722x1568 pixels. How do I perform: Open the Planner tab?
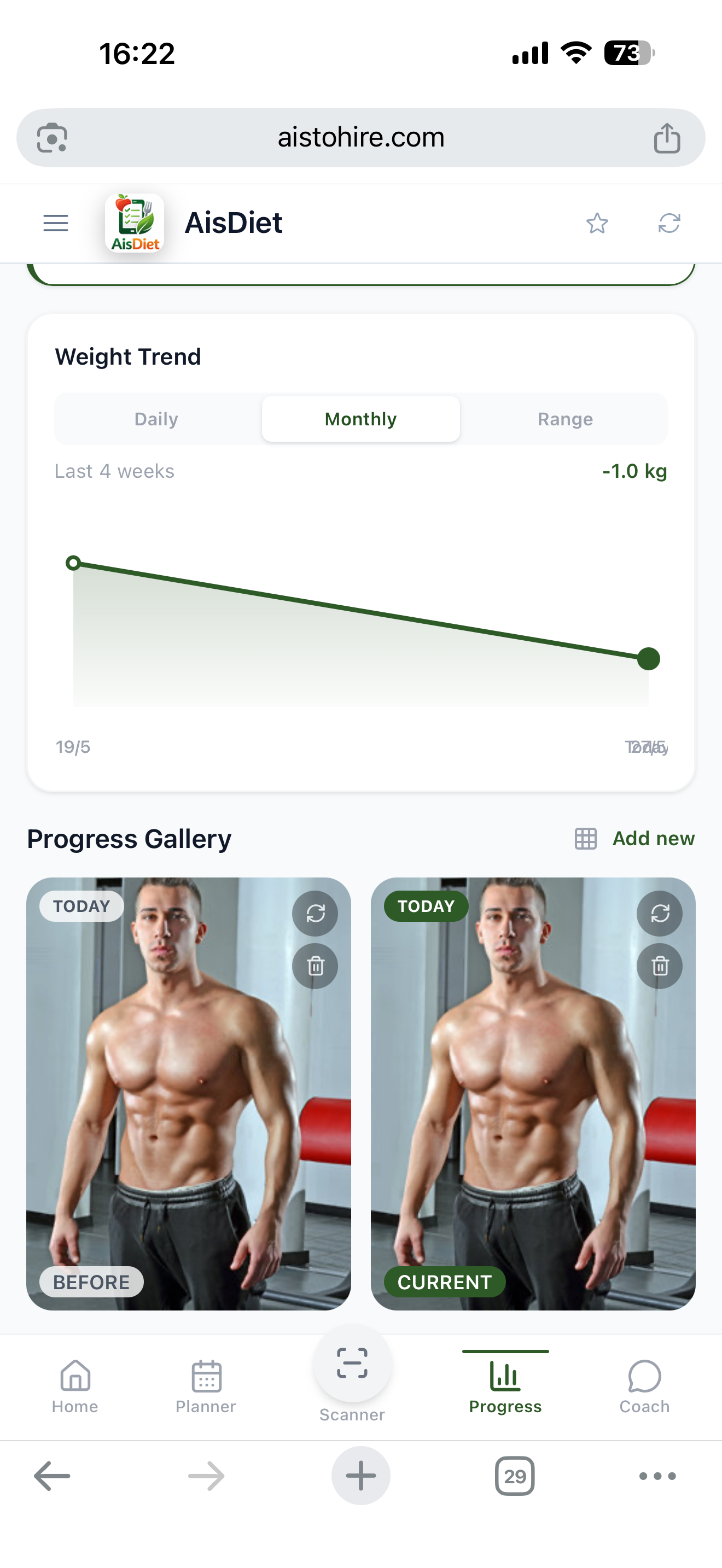tap(206, 1386)
